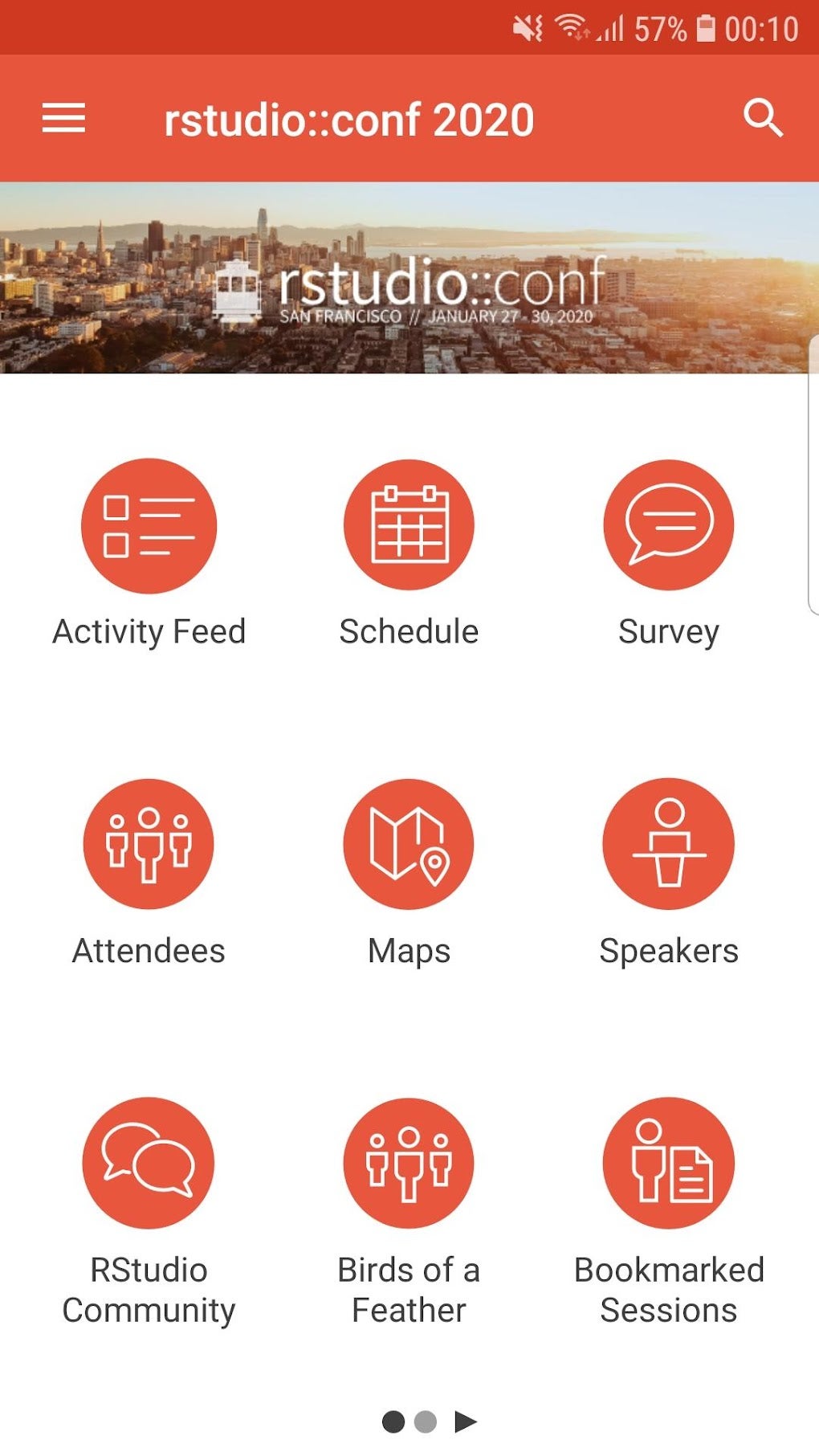Open venue Maps

(x=409, y=844)
